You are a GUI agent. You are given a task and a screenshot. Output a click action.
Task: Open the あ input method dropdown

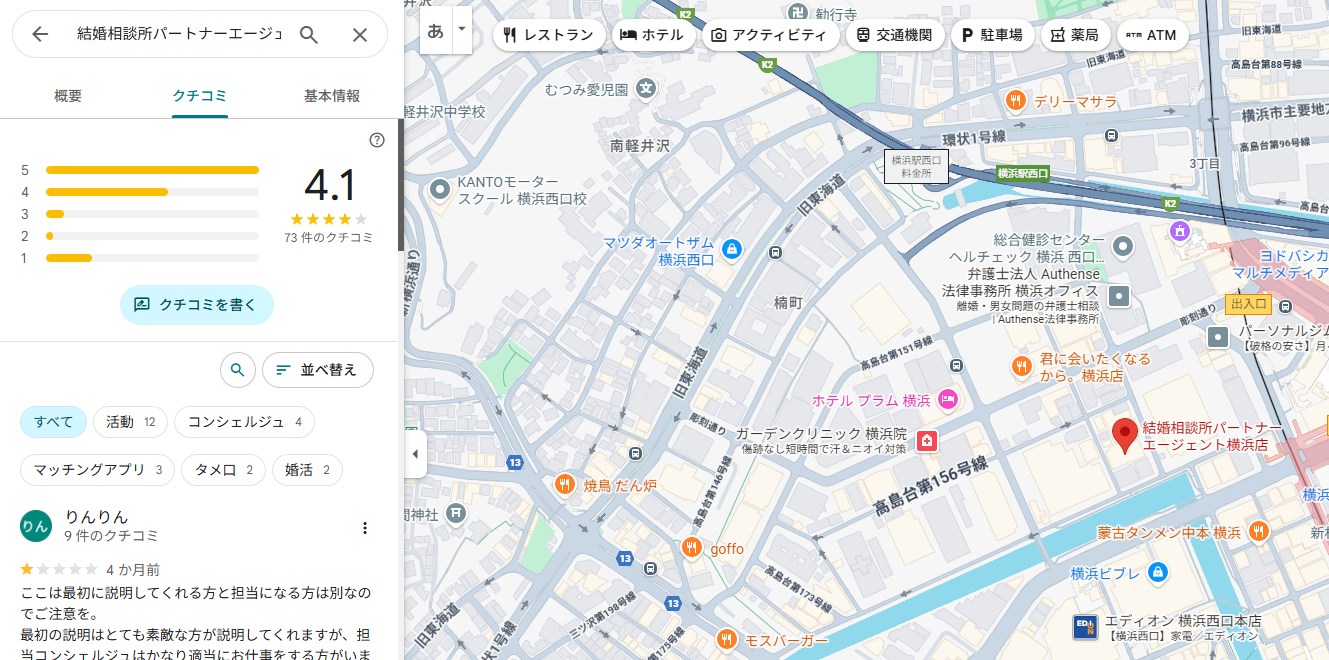[x=461, y=30]
